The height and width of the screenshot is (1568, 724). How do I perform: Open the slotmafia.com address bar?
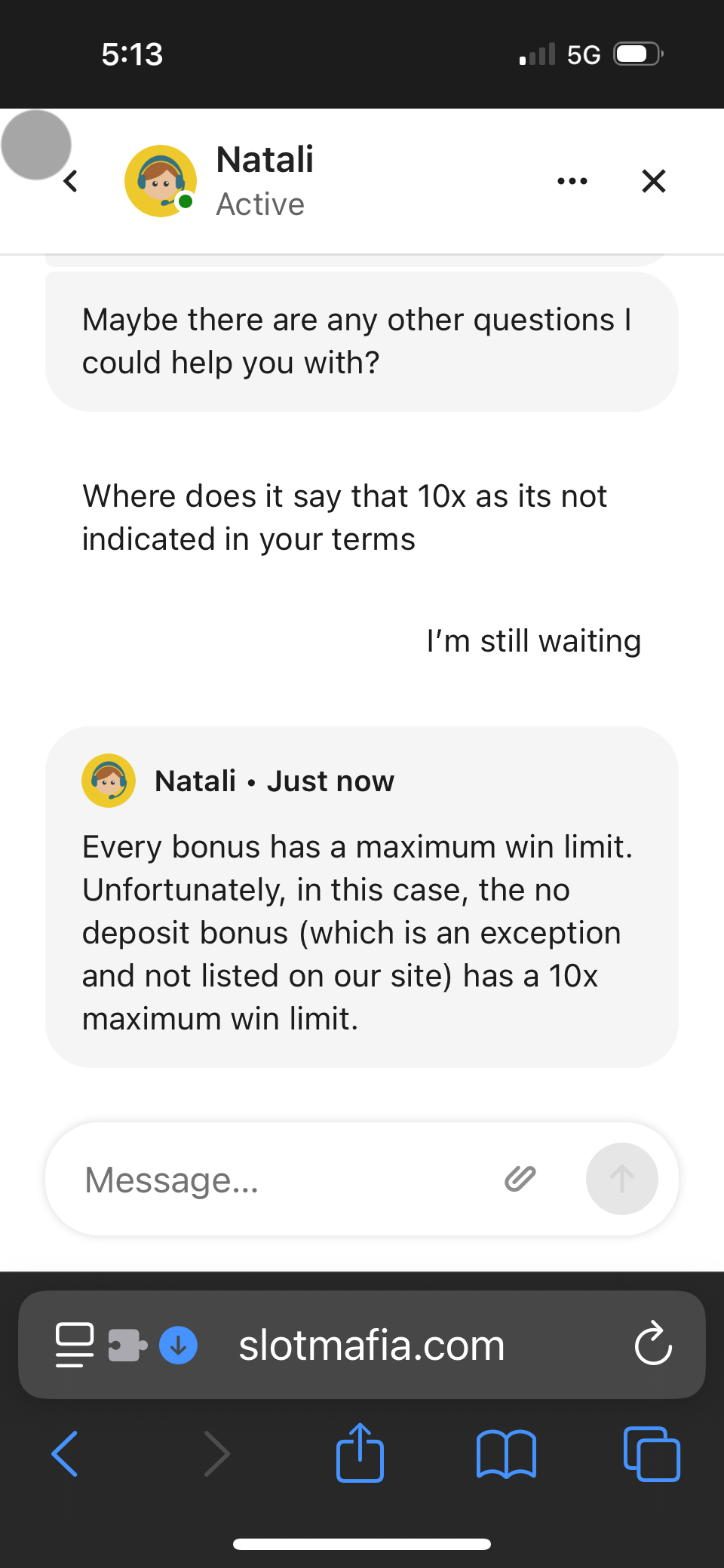(371, 1346)
